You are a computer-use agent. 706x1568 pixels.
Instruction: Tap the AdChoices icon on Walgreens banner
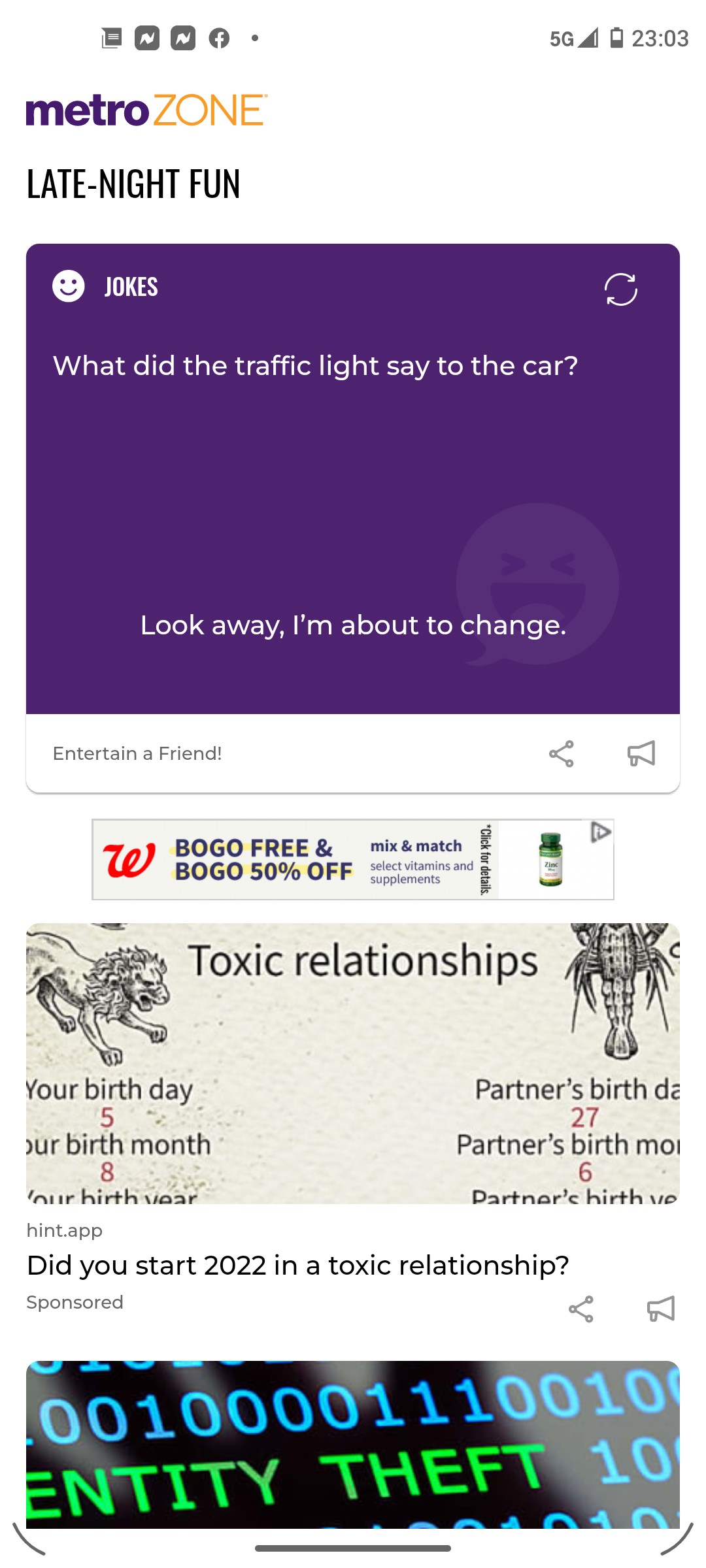click(601, 832)
